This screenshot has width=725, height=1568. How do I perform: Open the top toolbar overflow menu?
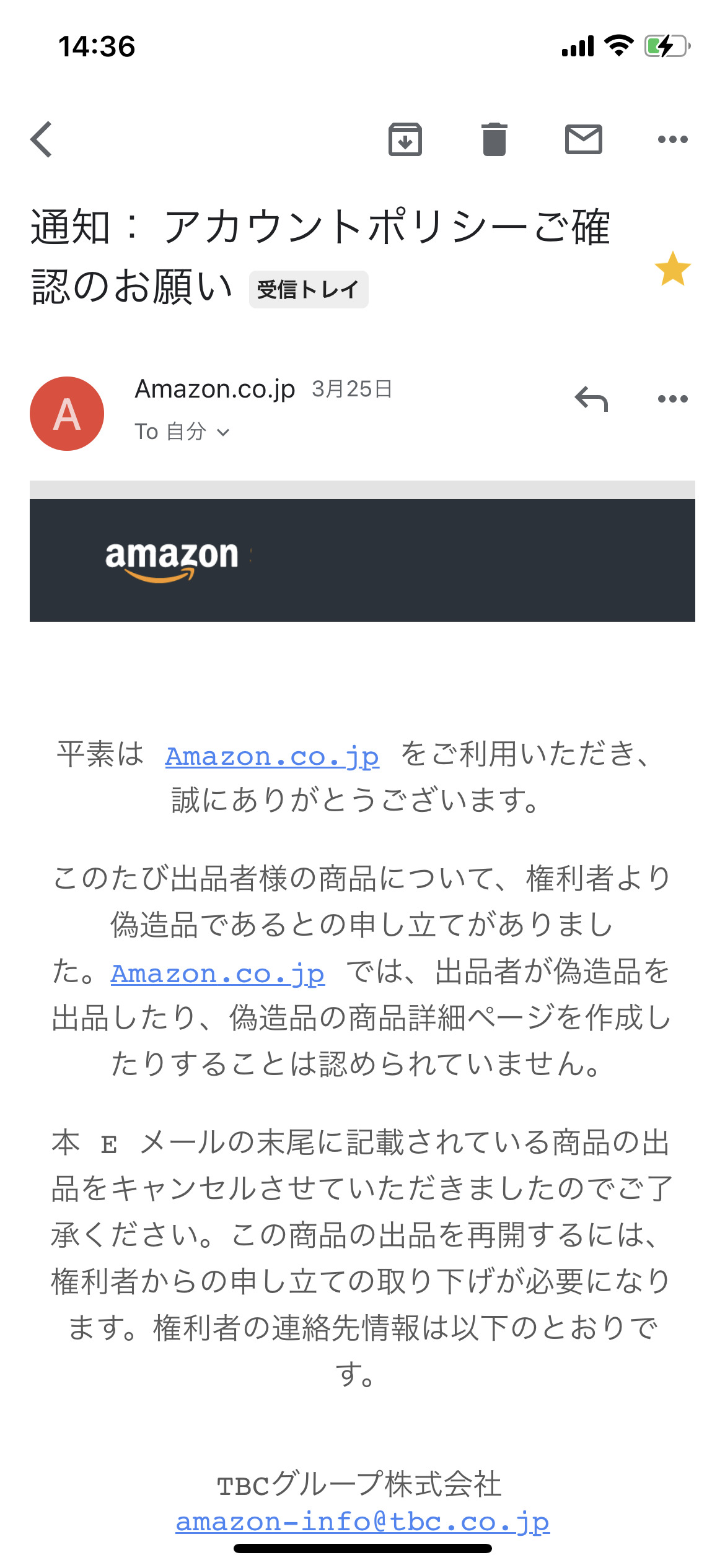tap(673, 139)
